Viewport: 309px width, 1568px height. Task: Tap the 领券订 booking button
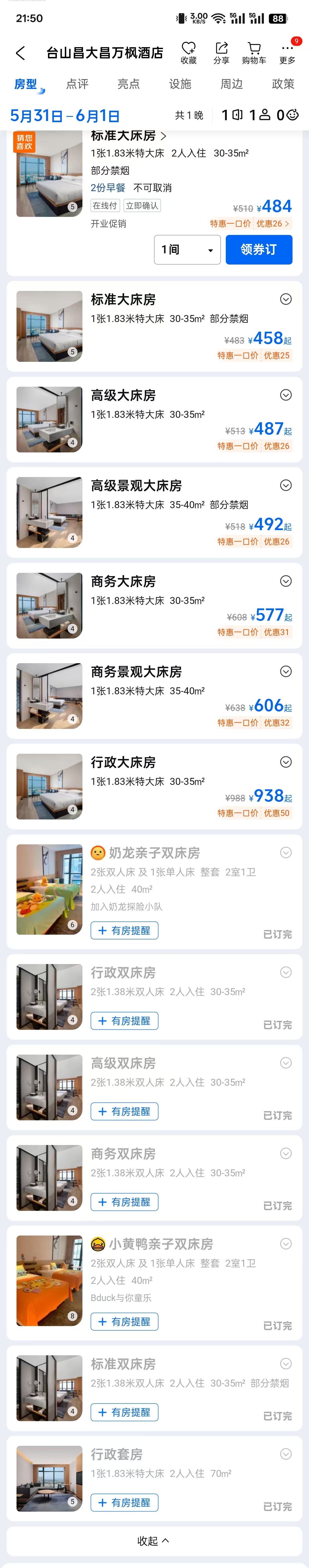pyautogui.click(x=258, y=250)
